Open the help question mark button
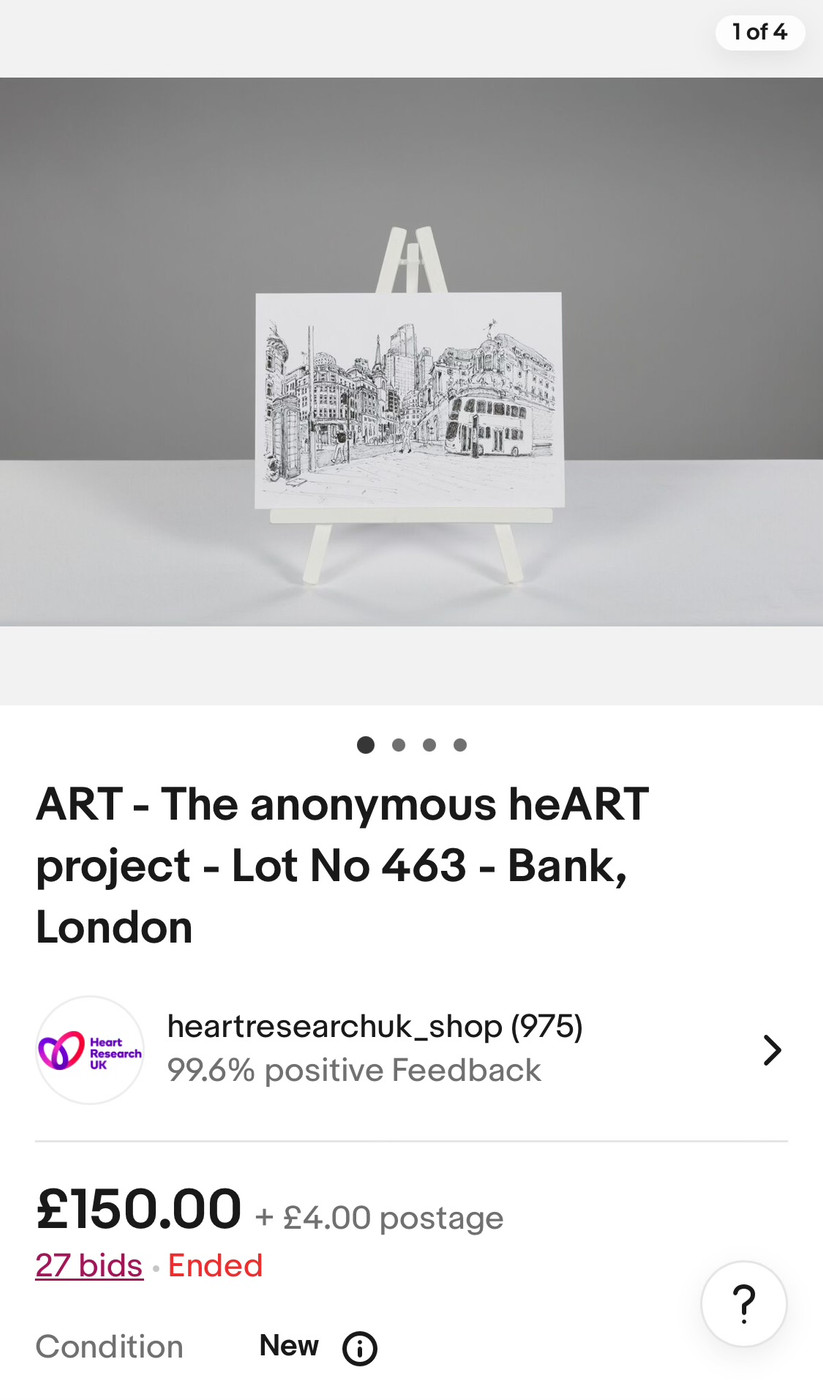The height and width of the screenshot is (1400, 823). (x=743, y=1304)
